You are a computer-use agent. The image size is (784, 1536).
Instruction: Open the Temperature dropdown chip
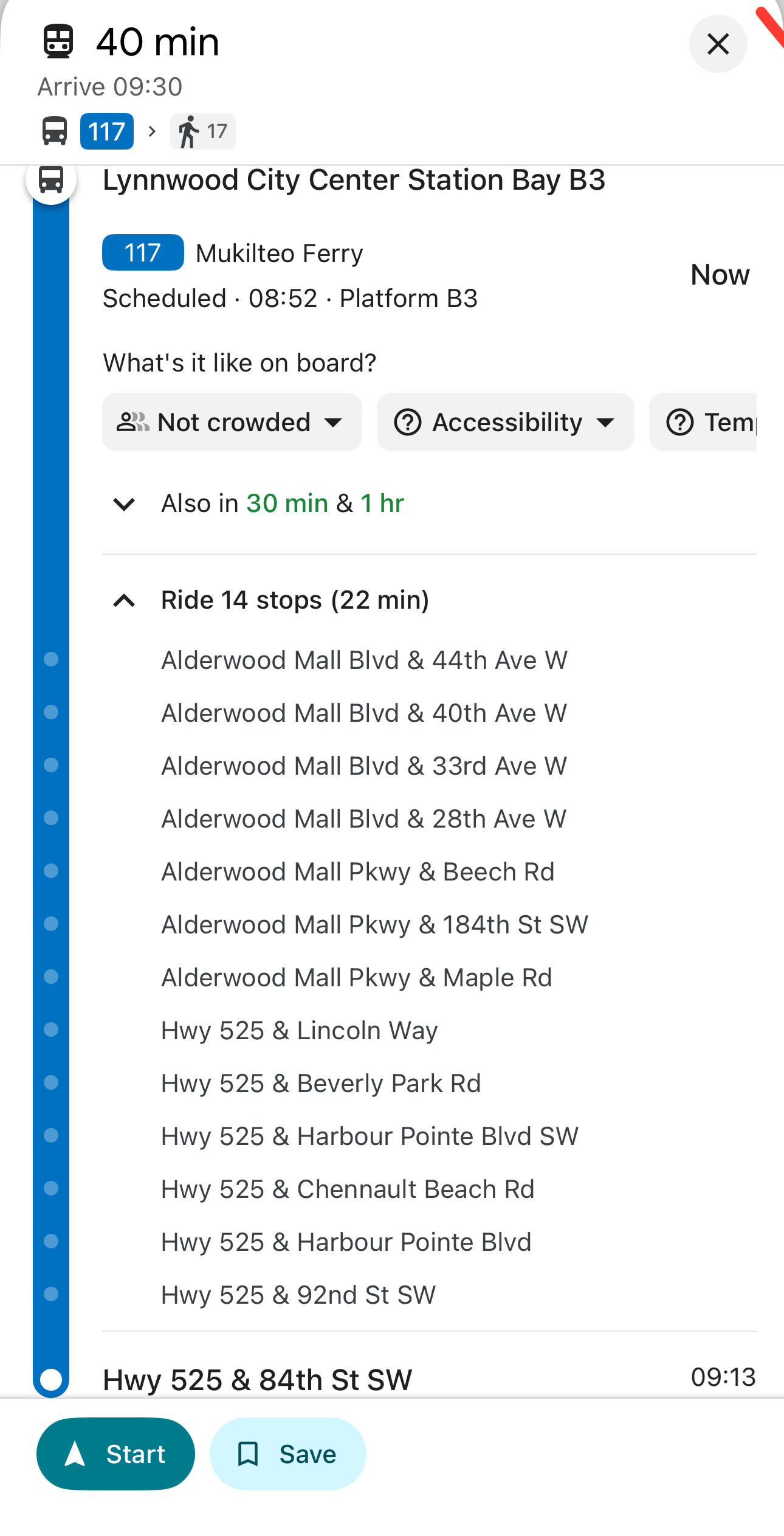click(704, 422)
